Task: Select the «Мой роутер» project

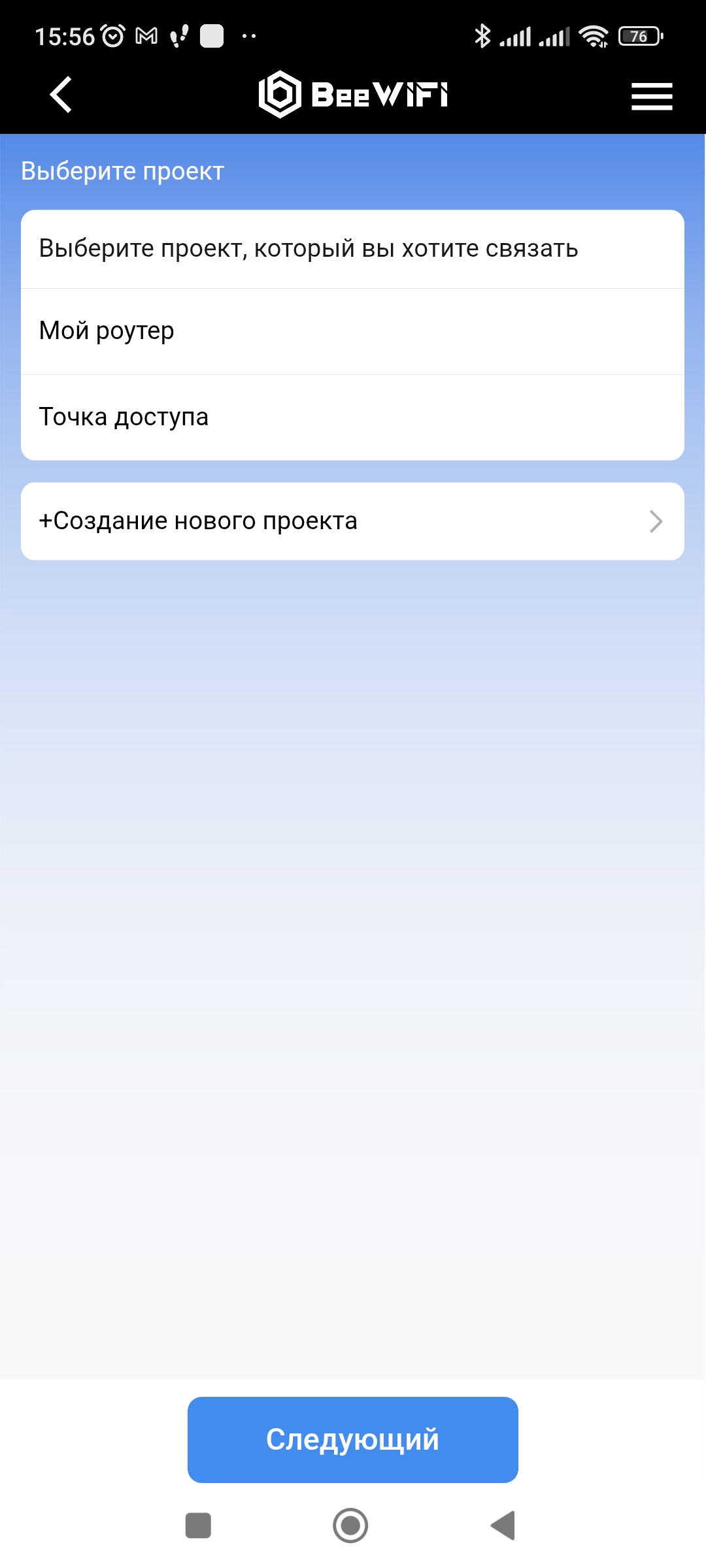Action: (352, 331)
